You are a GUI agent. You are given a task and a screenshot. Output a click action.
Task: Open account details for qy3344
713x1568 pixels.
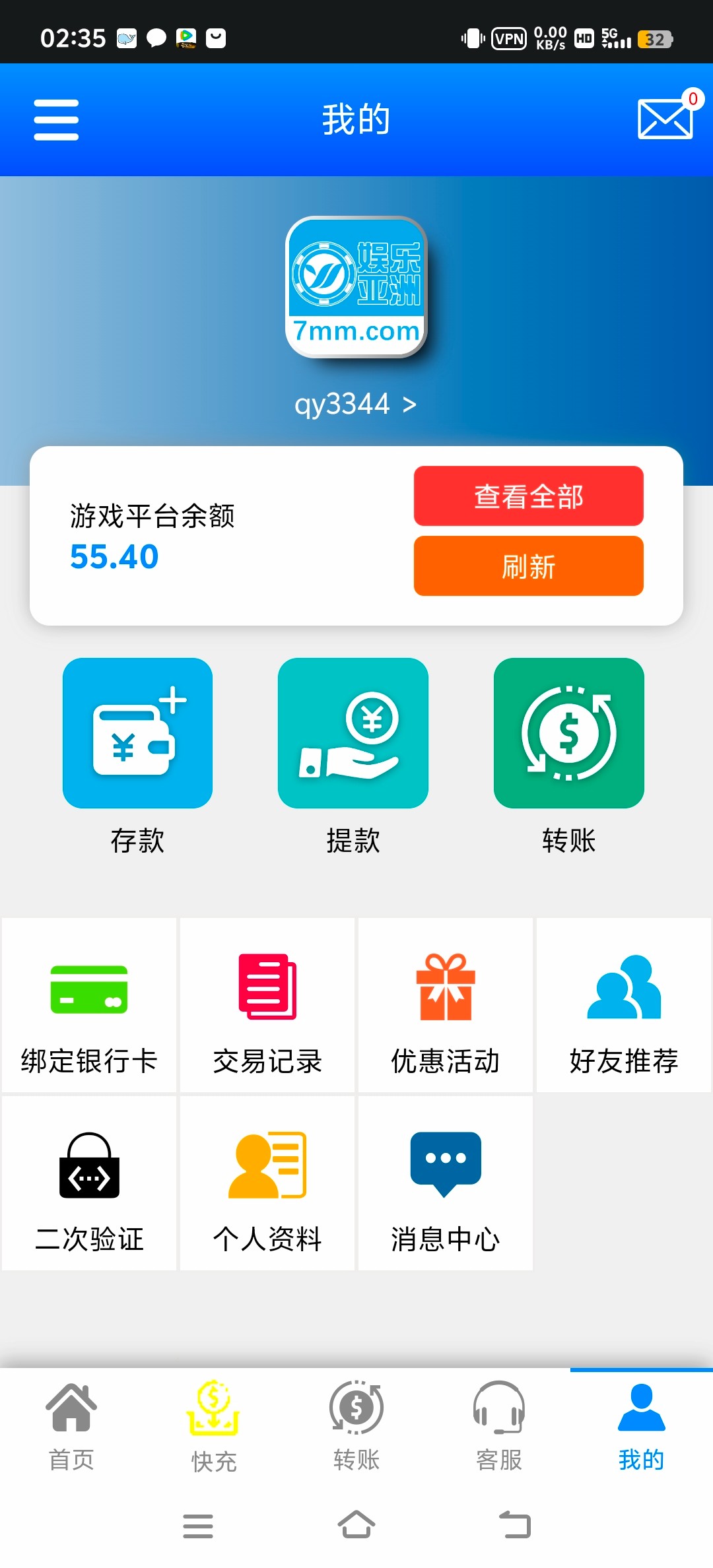click(x=355, y=404)
